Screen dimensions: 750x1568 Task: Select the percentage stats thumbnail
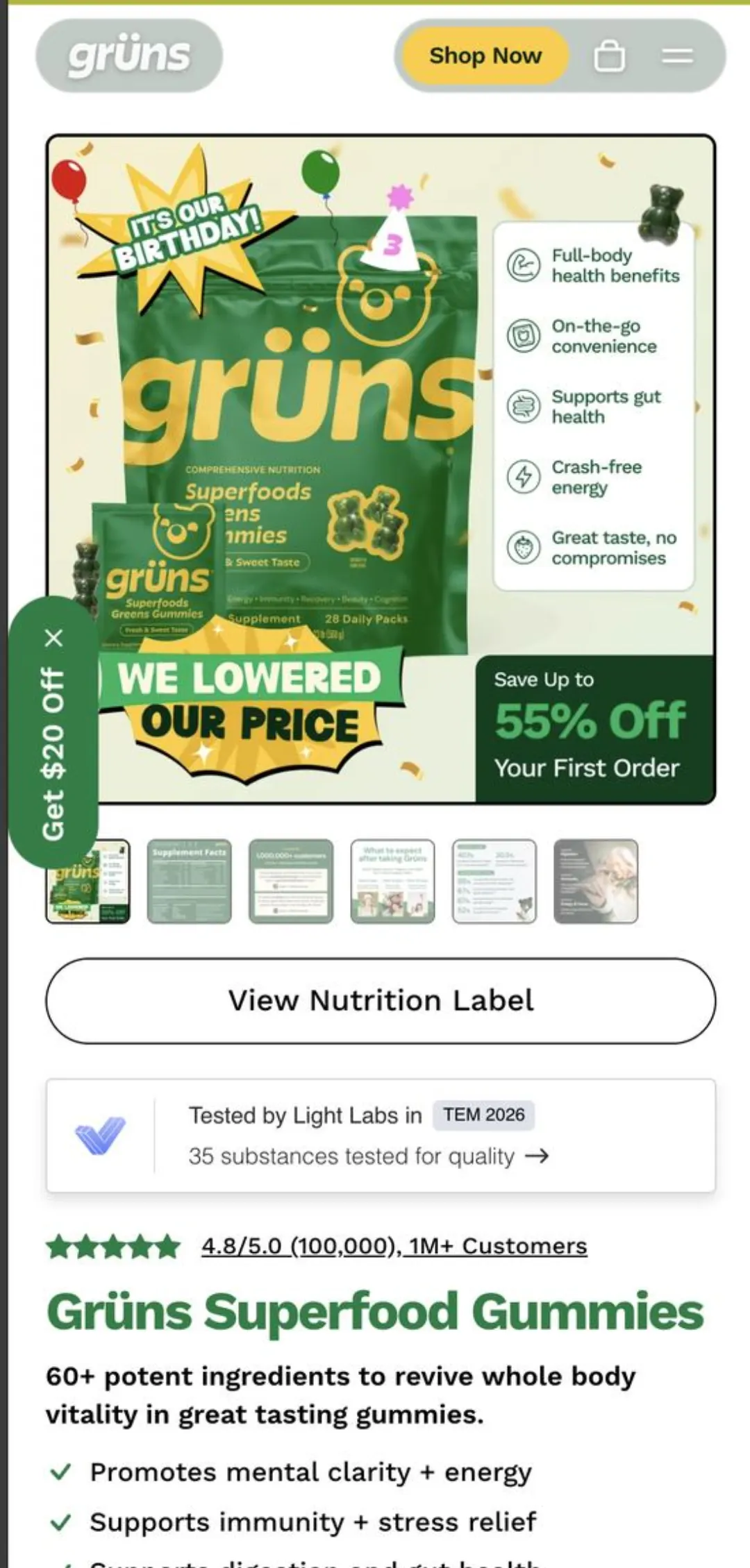494,882
